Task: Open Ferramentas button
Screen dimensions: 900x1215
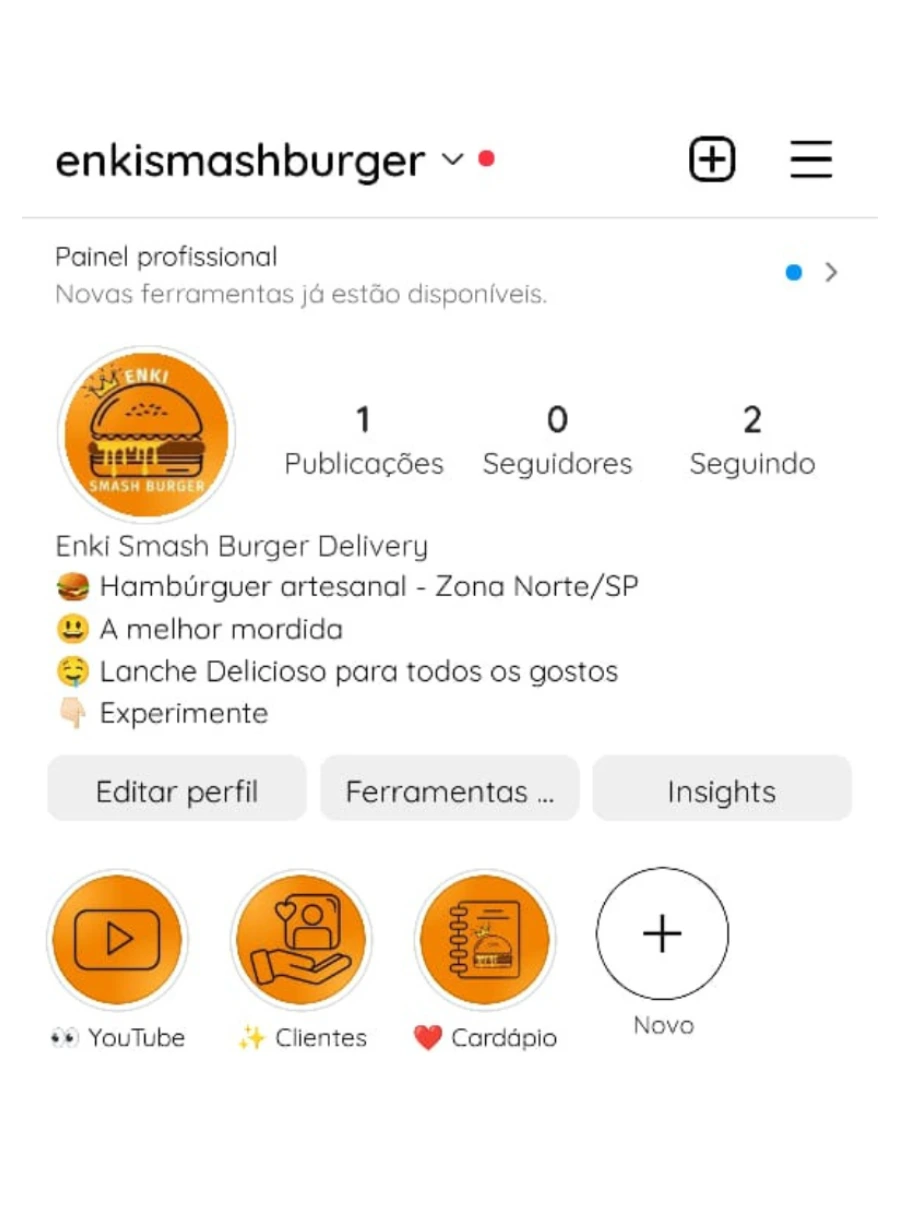Action: (449, 792)
